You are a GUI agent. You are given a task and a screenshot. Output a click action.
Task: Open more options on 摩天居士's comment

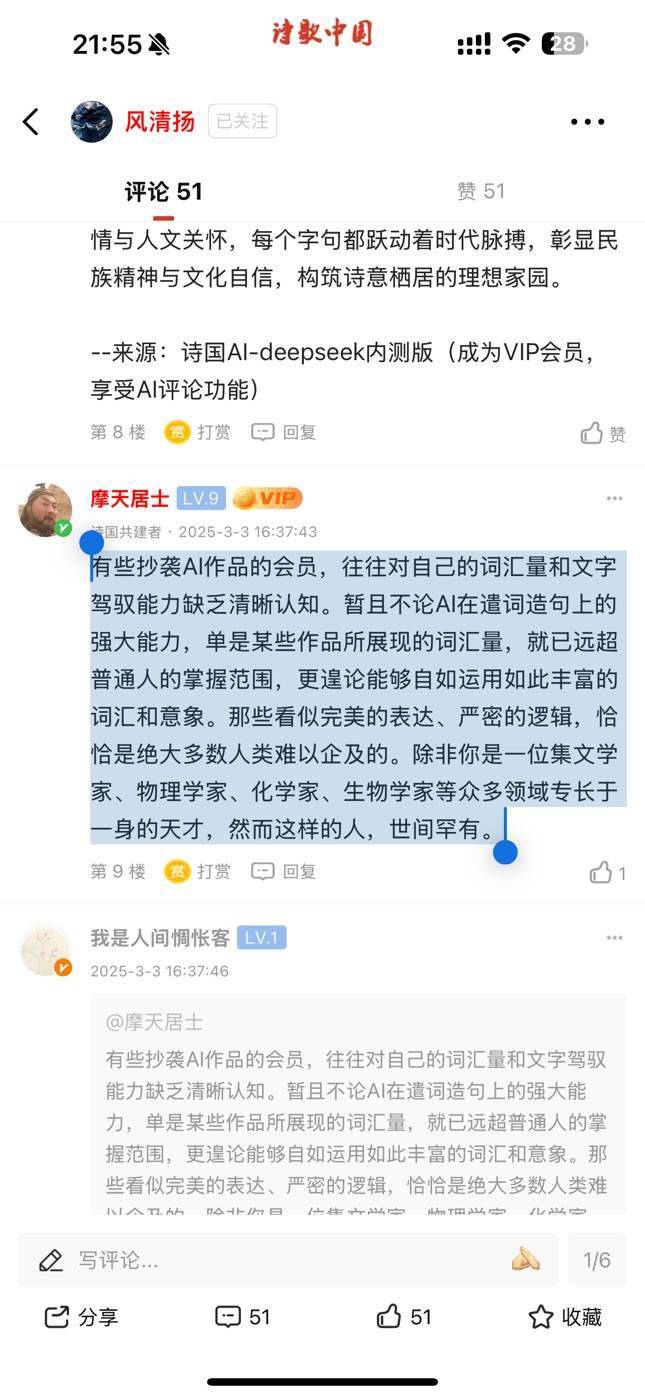(614, 498)
